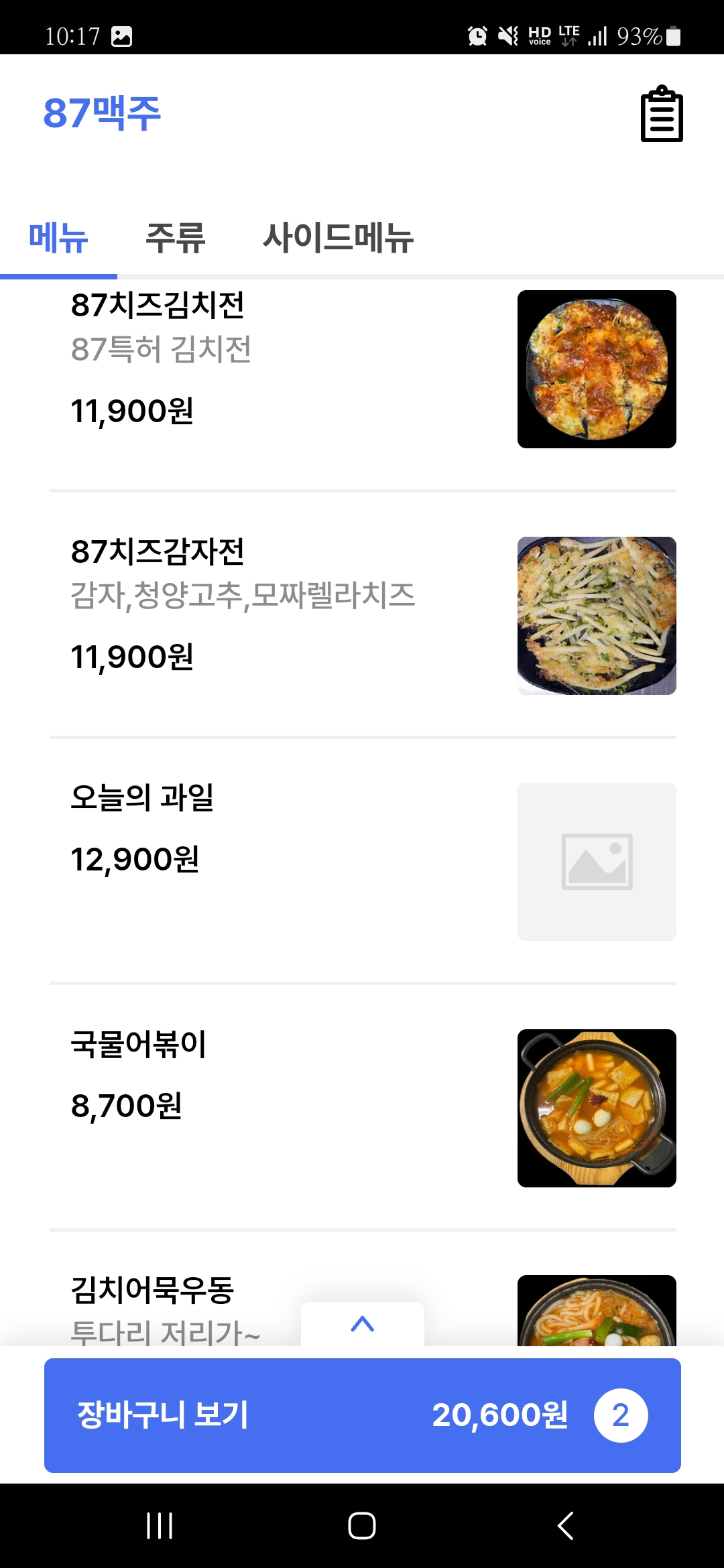Viewport: 724px width, 1568px height.
Task: Select the 메뉴 tab
Action: [x=58, y=238]
